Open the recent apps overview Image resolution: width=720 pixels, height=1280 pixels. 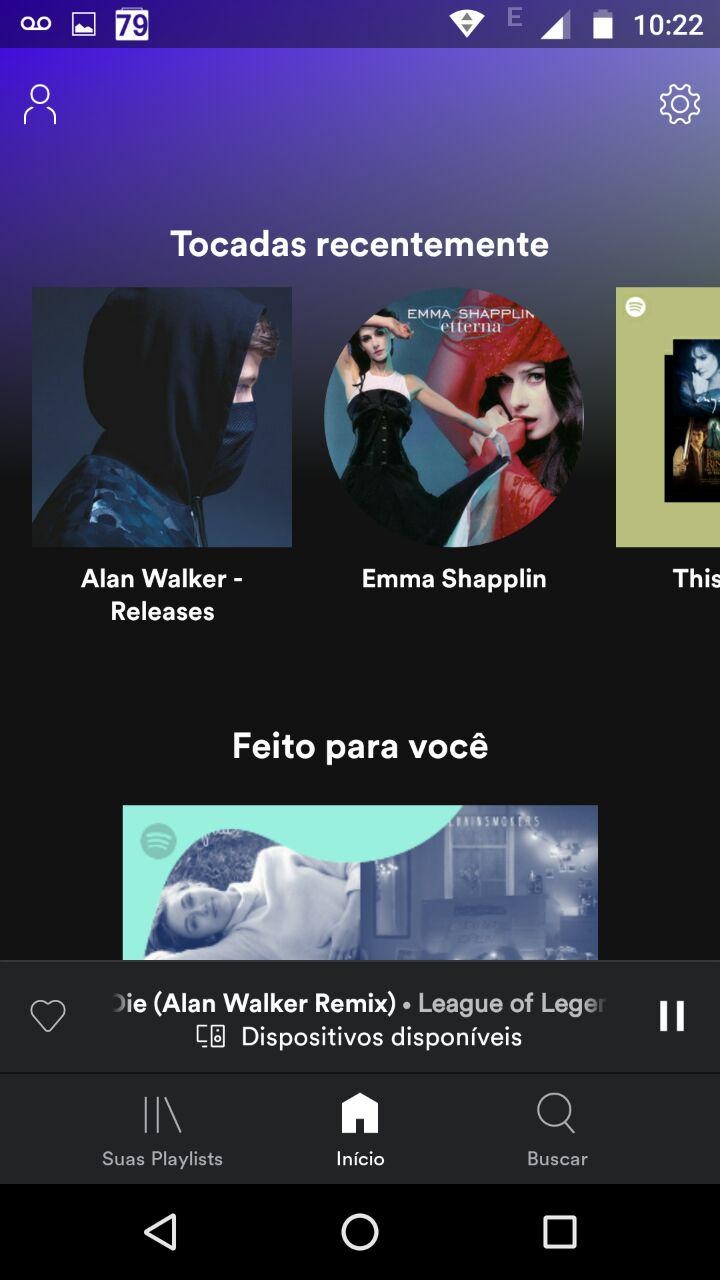pyautogui.click(x=559, y=1232)
